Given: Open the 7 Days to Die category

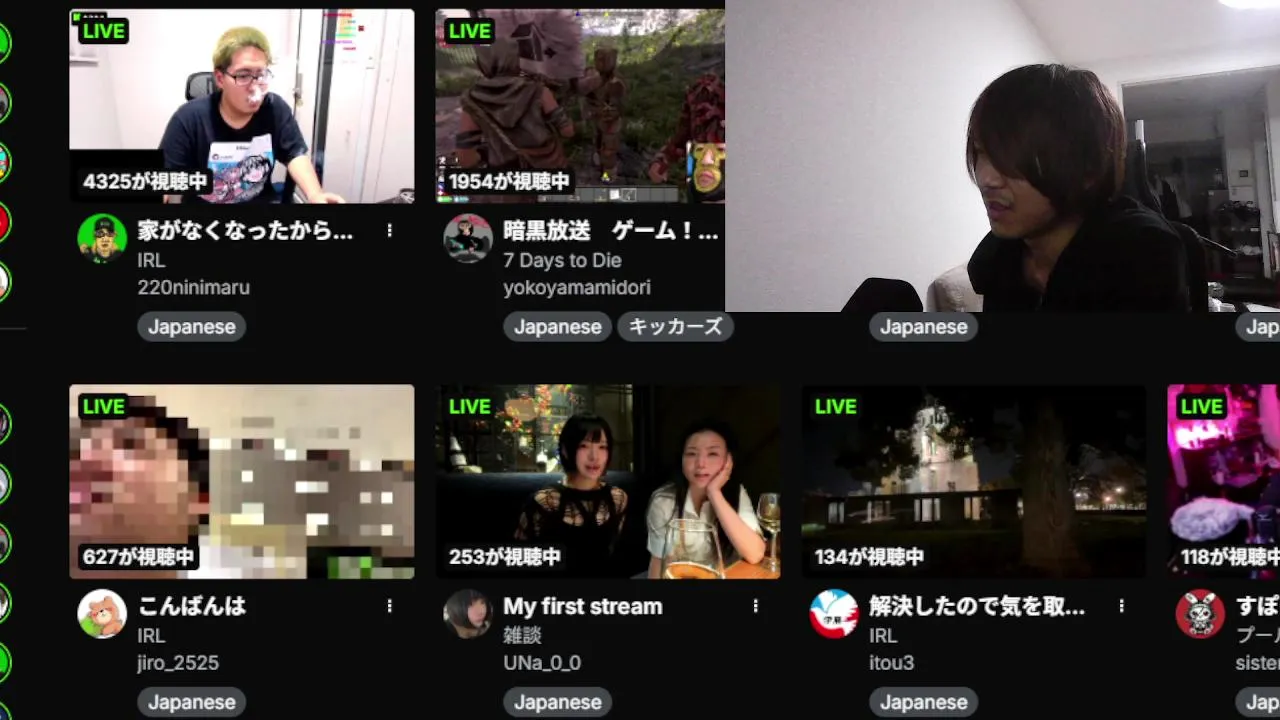Looking at the screenshot, I should (562, 260).
